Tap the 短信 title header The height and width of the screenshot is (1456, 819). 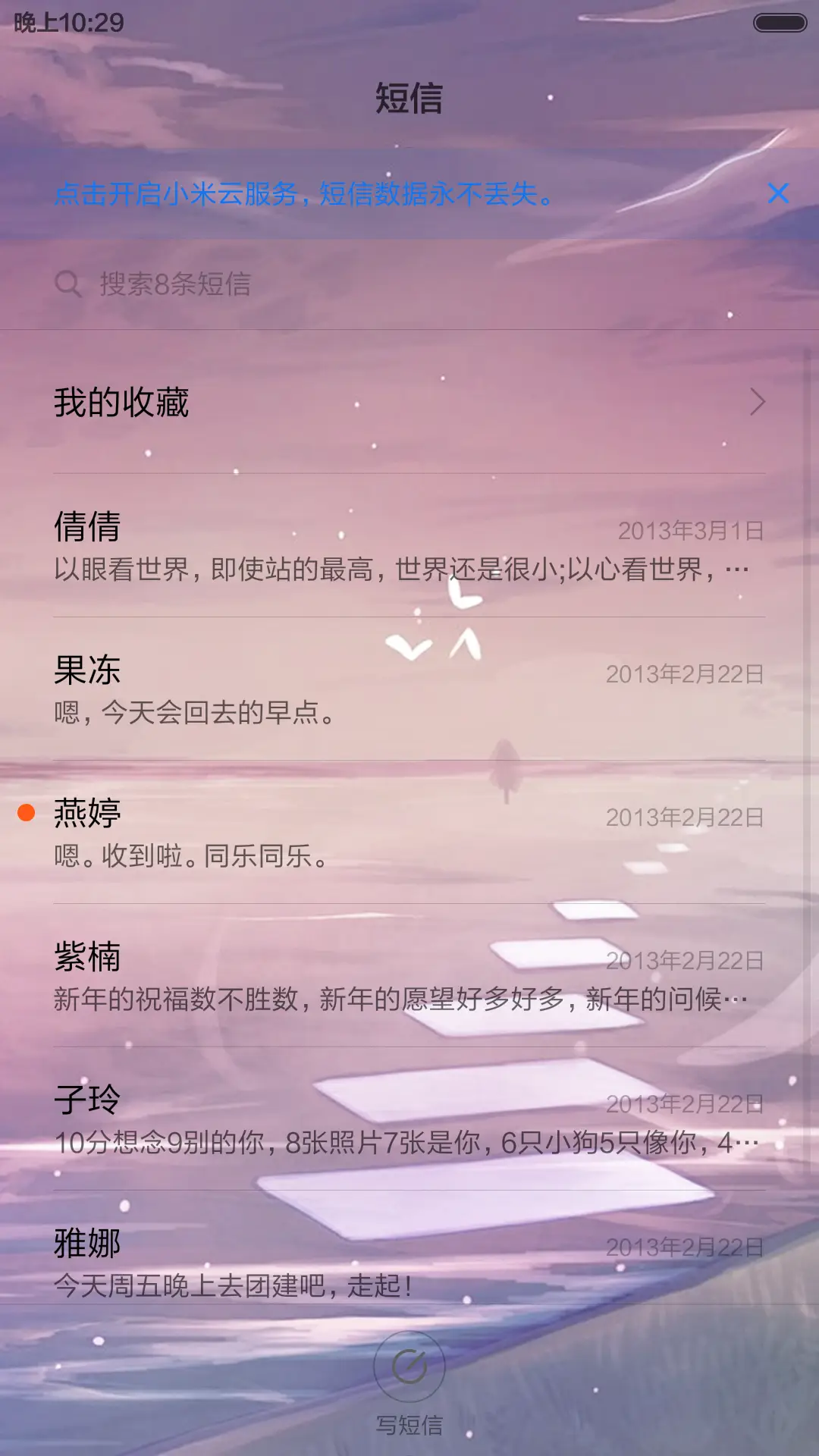pyautogui.click(x=409, y=99)
